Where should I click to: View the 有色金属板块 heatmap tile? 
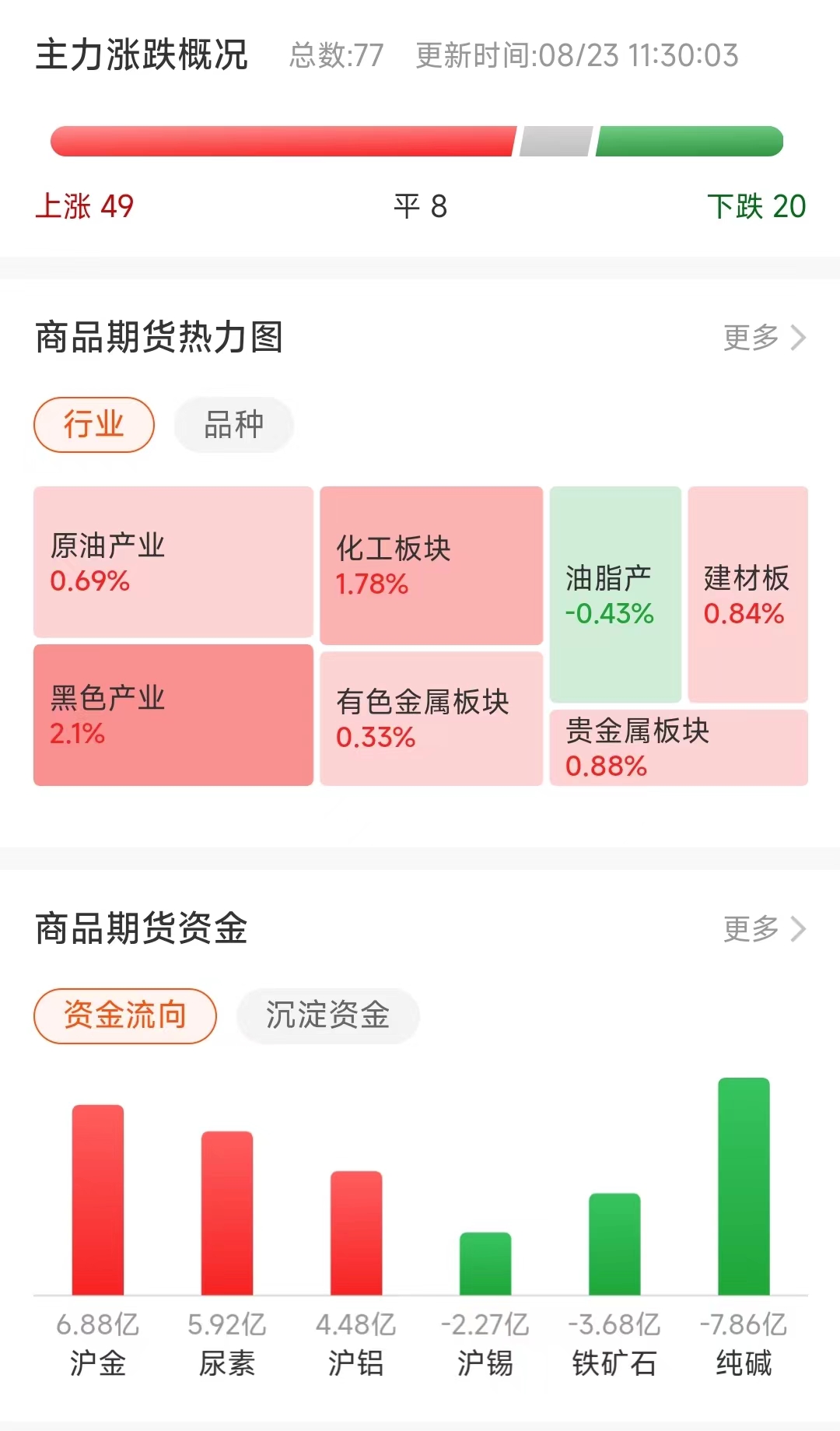[x=431, y=718]
